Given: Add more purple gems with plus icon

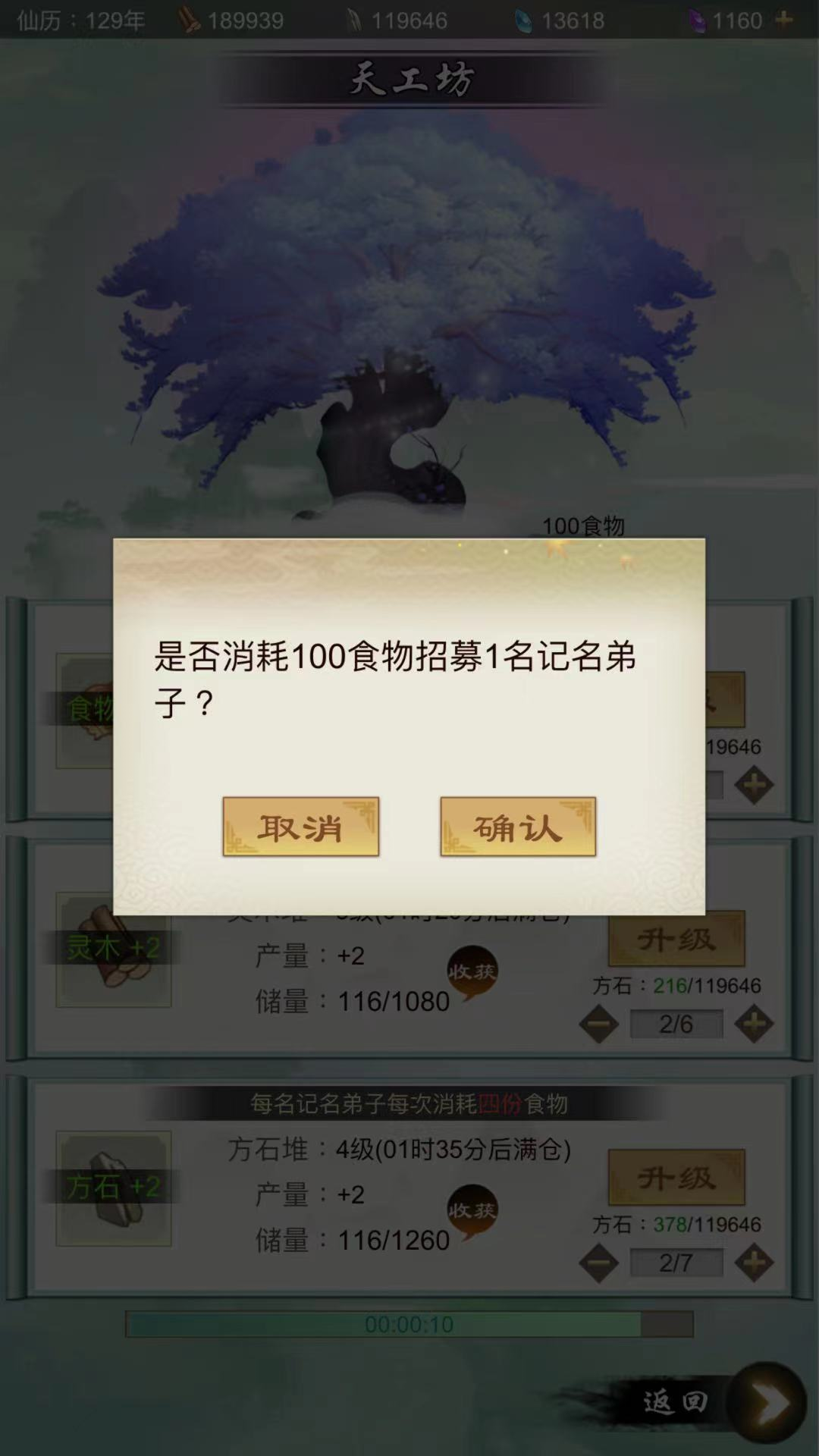Looking at the screenshot, I should [785, 20].
